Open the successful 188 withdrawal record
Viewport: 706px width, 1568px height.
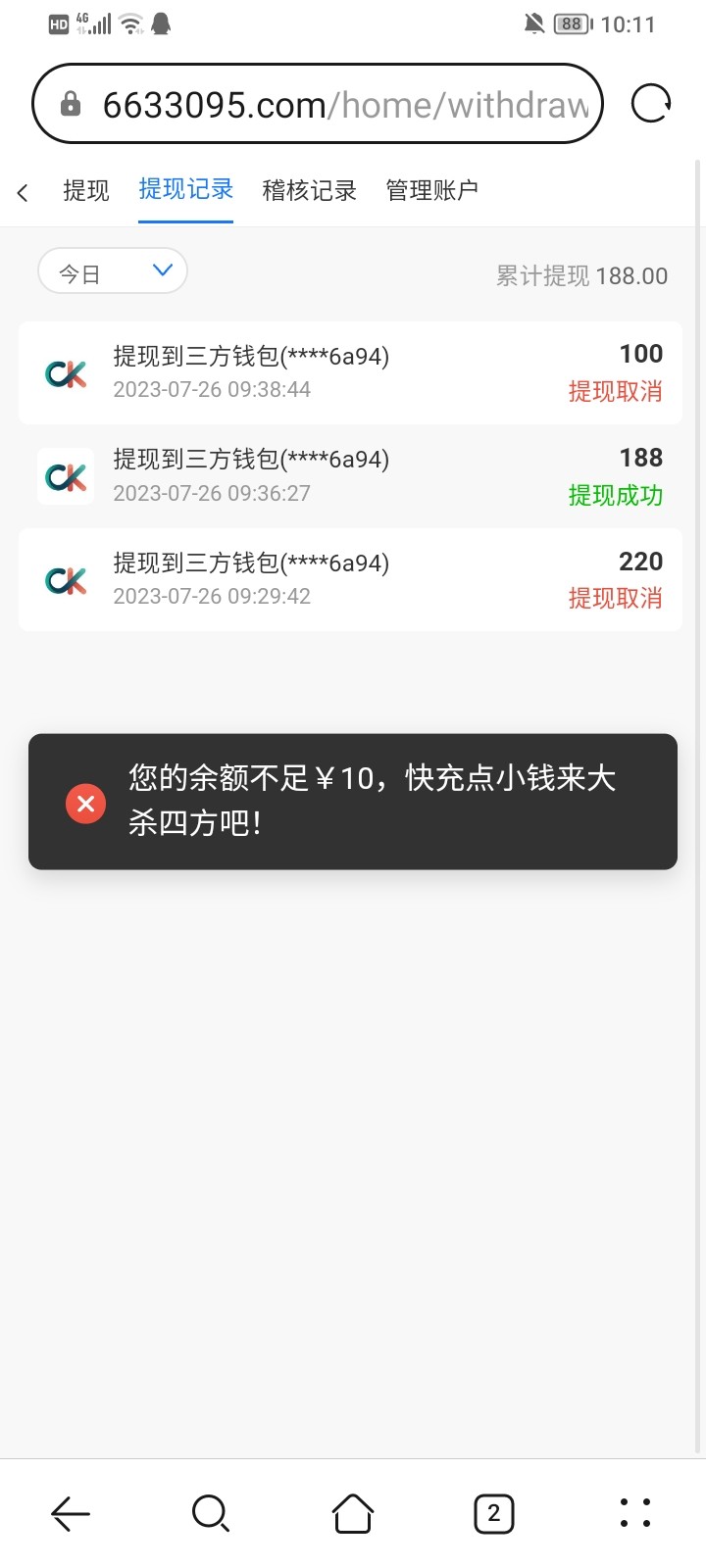pyautogui.click(x=350, y=476)
